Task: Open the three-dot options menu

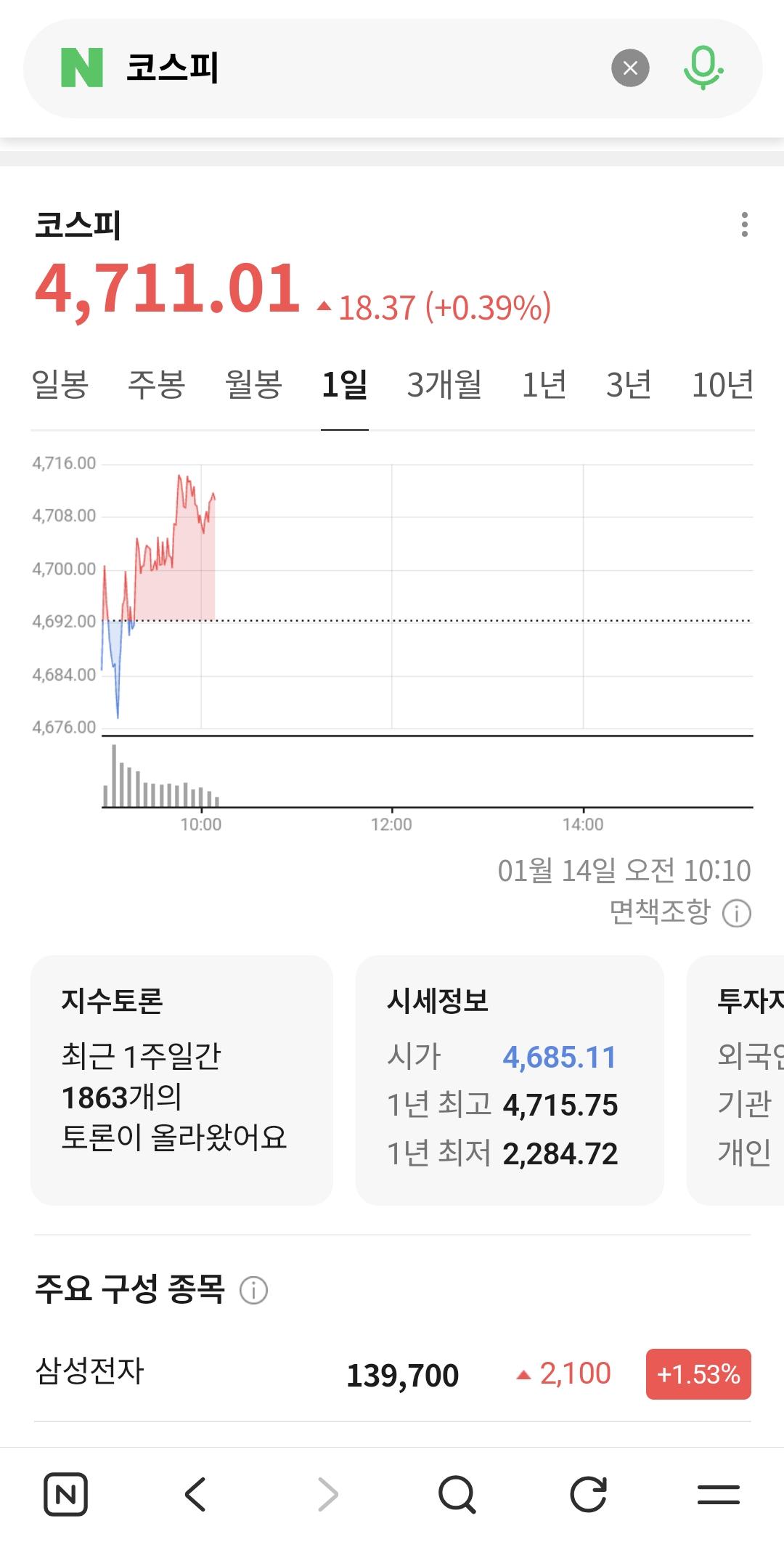Action: coord(743,225)
